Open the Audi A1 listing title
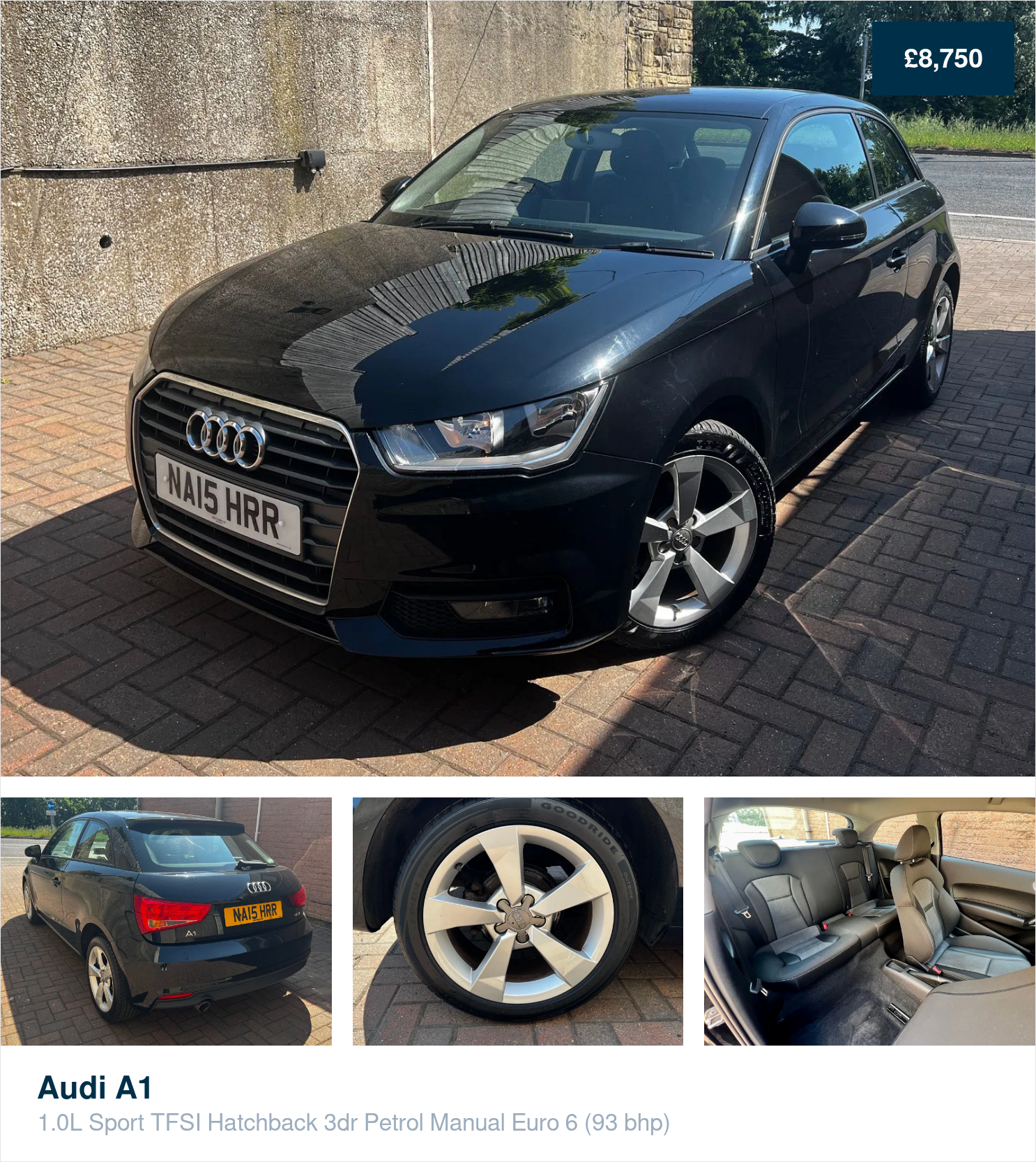The width and height of the screenshot is (1036, 1162). pos(95,1087)
